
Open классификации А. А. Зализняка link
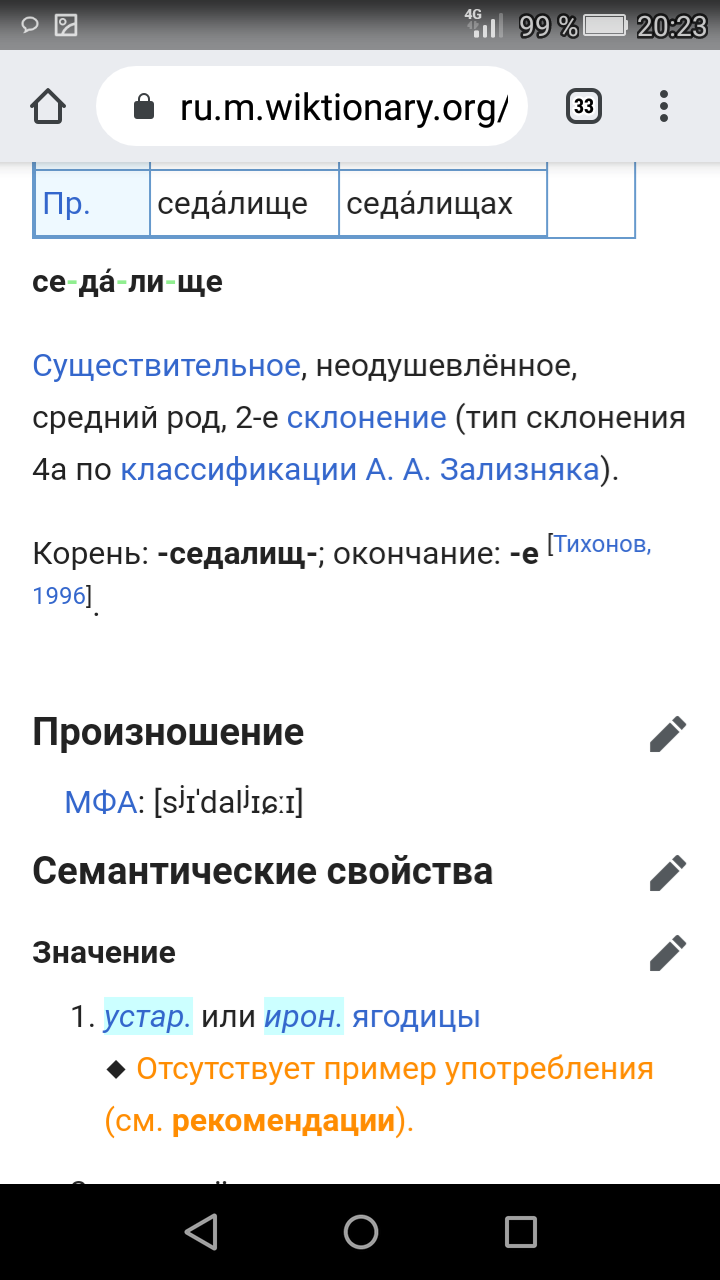[x=358, y=469]
